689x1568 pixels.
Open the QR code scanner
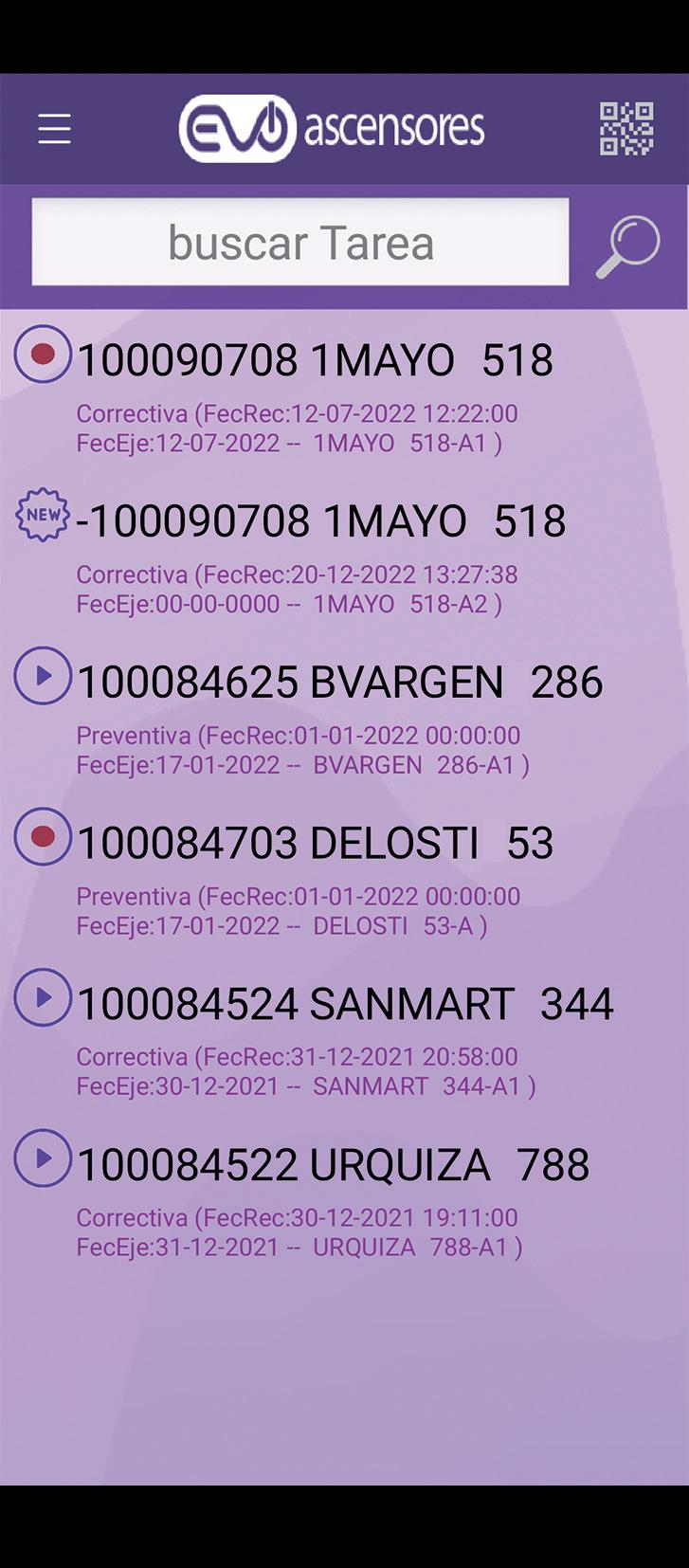point(626,129)
